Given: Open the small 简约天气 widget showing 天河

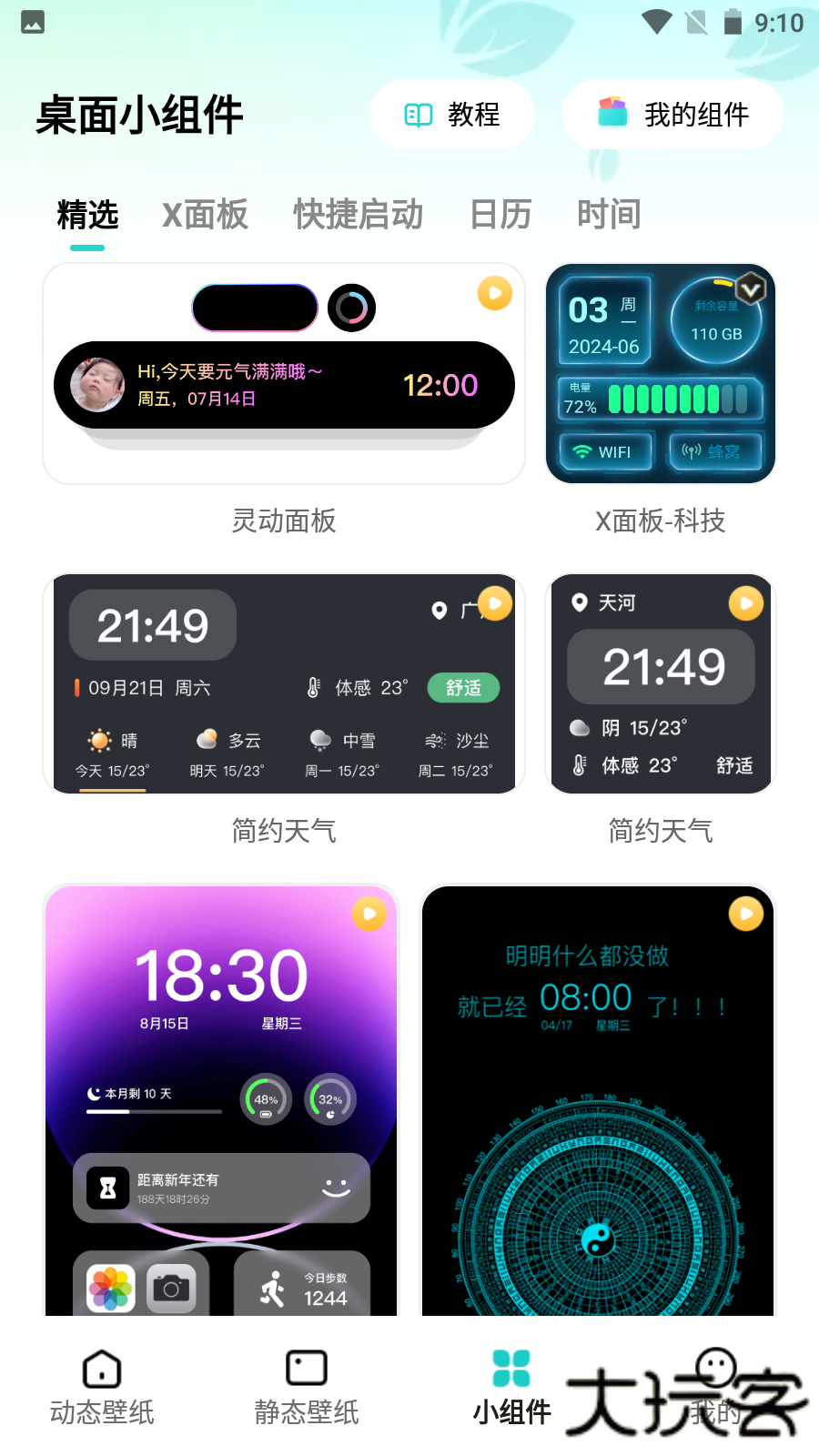Looking at the screenshot, I should click(x=660, y=683).
